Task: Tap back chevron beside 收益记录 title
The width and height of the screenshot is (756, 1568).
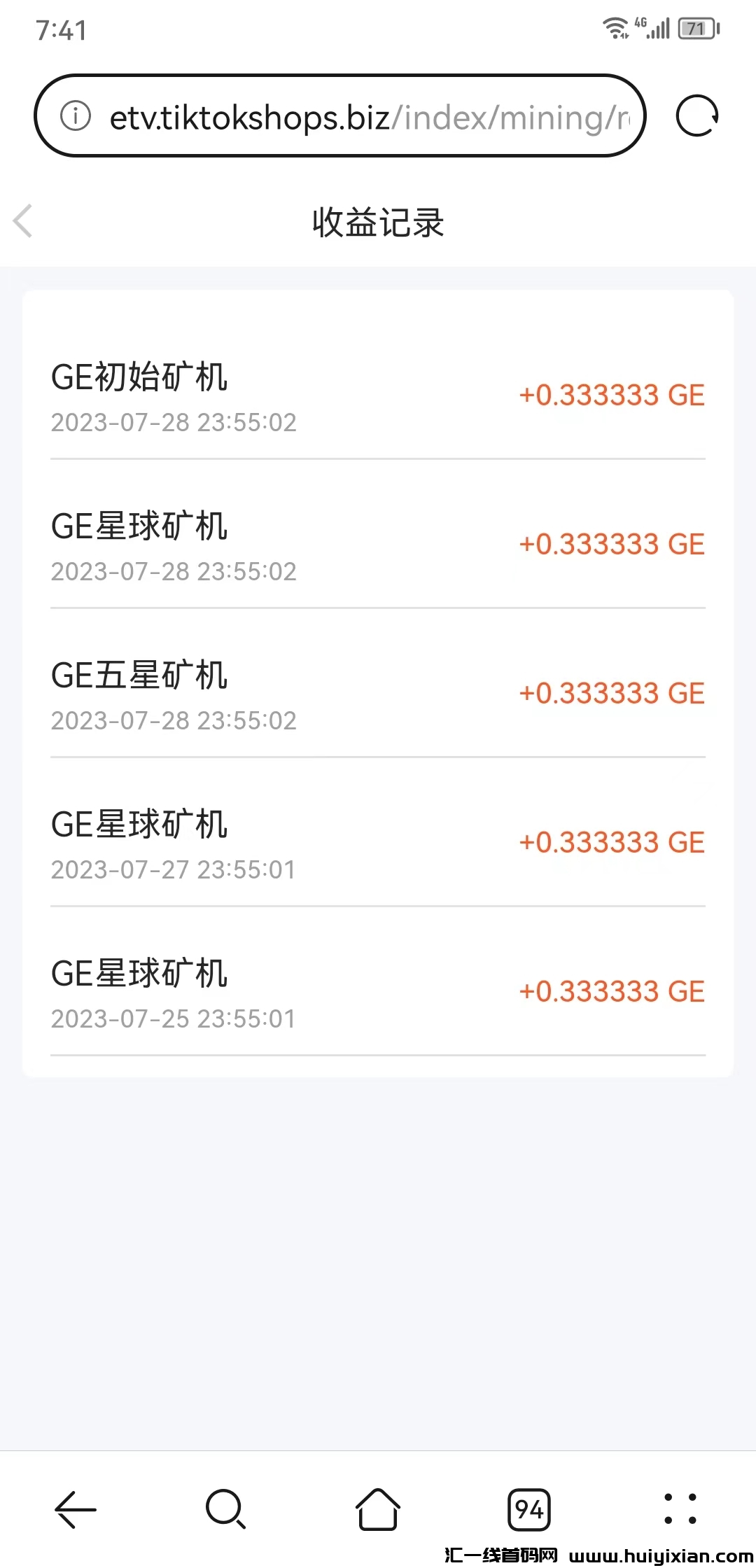Action: click(x=23, y=223)
